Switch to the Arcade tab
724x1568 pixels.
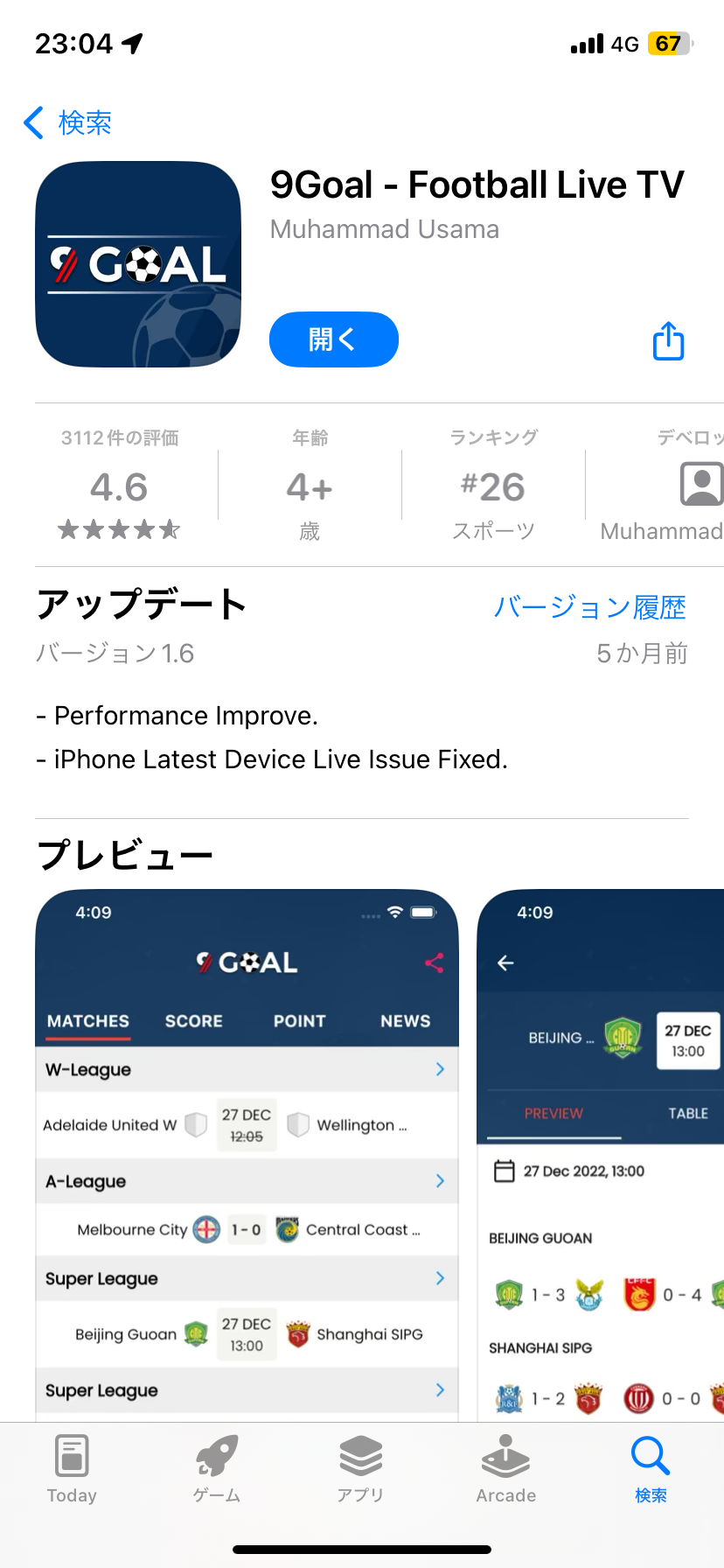tap(506, 1470)
